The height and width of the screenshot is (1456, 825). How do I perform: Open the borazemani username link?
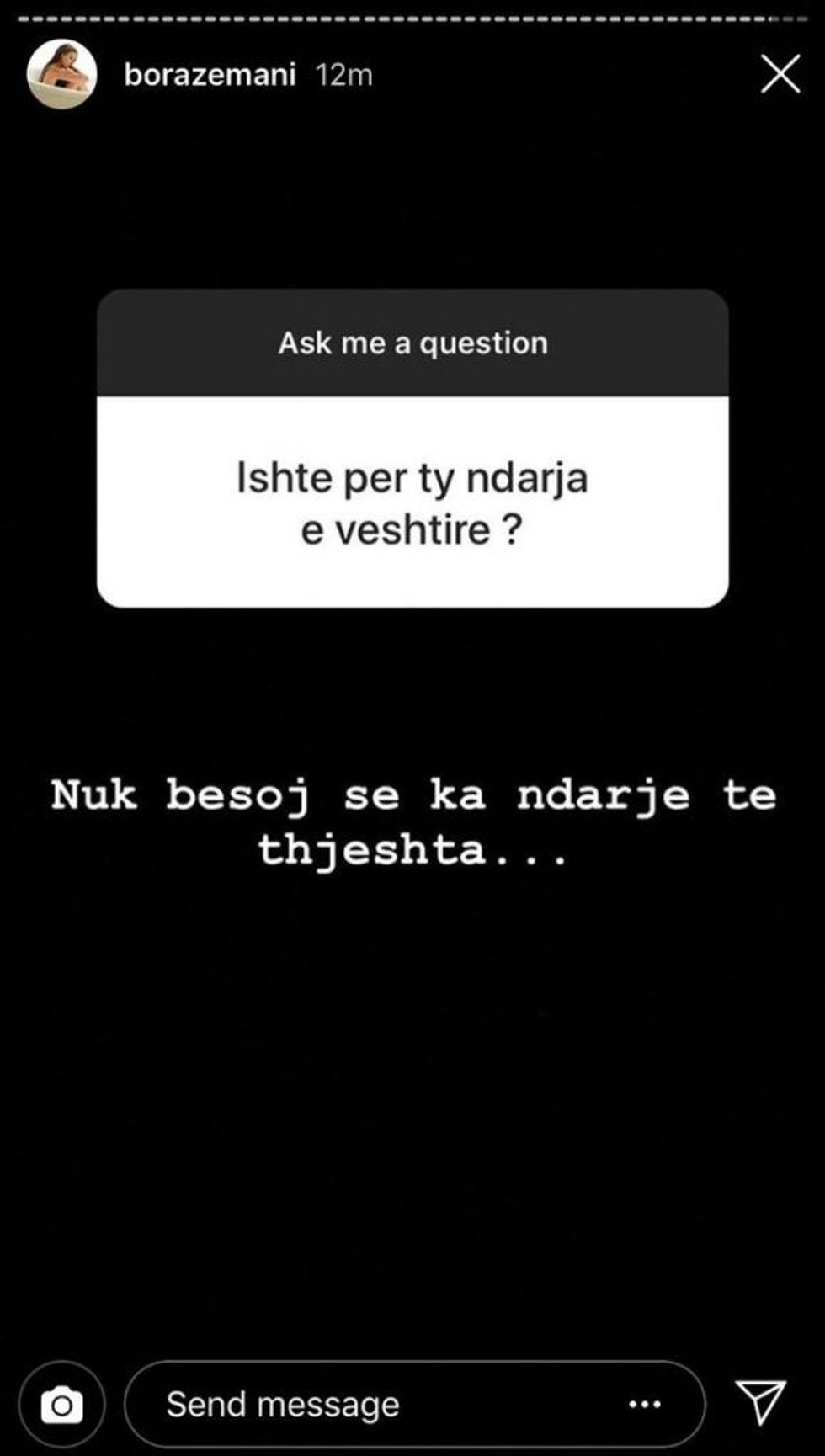[x=210, y=75]
